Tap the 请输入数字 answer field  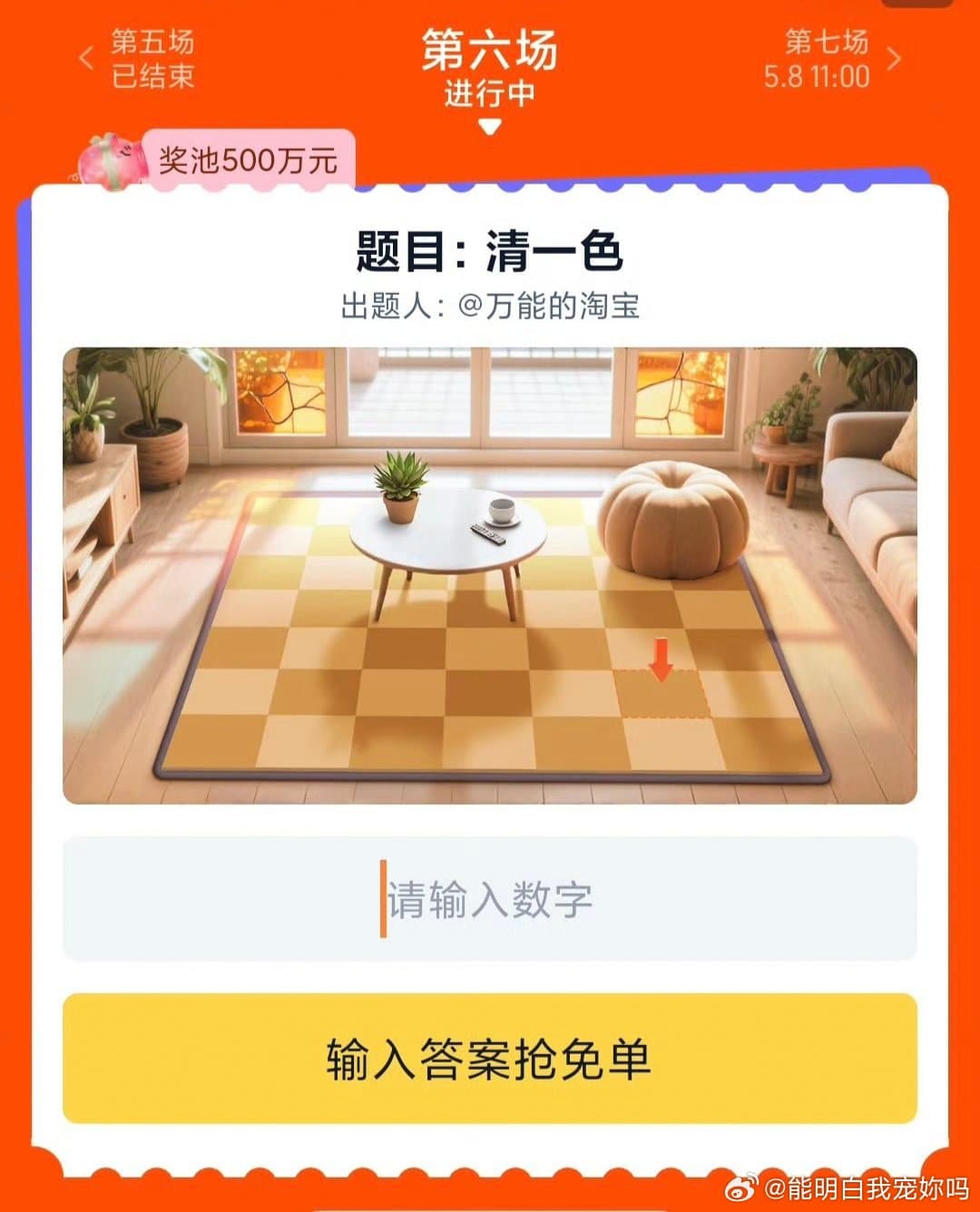489,898
